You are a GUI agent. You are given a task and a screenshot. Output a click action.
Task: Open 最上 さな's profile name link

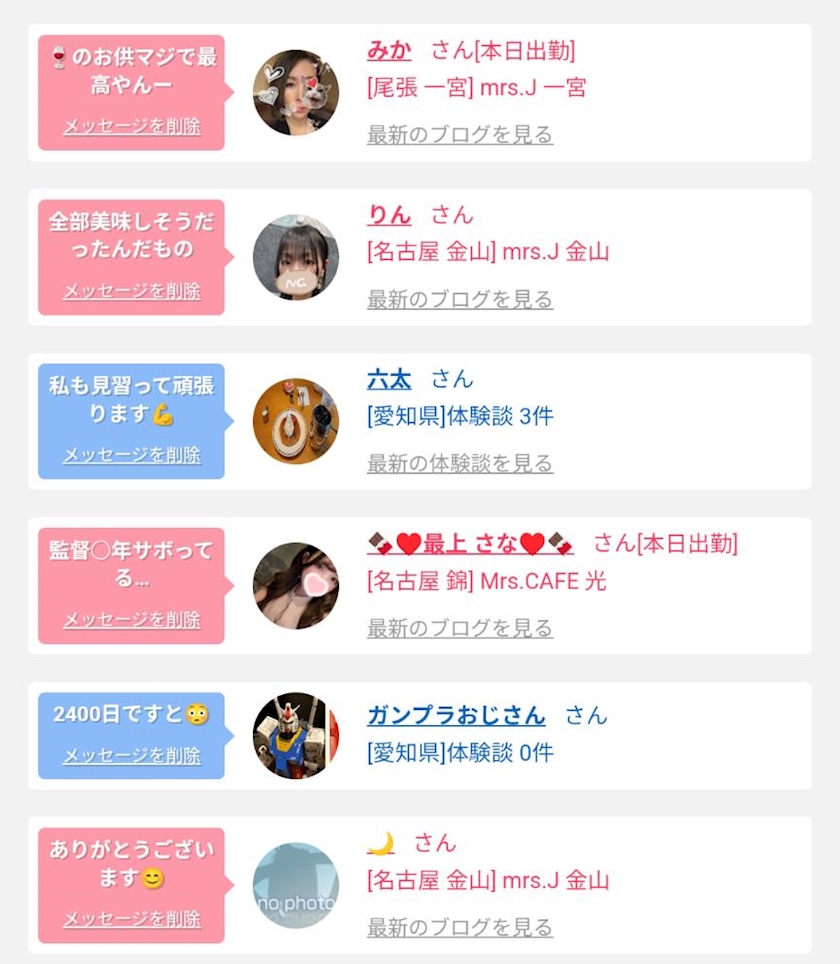(x=470, y=544)
